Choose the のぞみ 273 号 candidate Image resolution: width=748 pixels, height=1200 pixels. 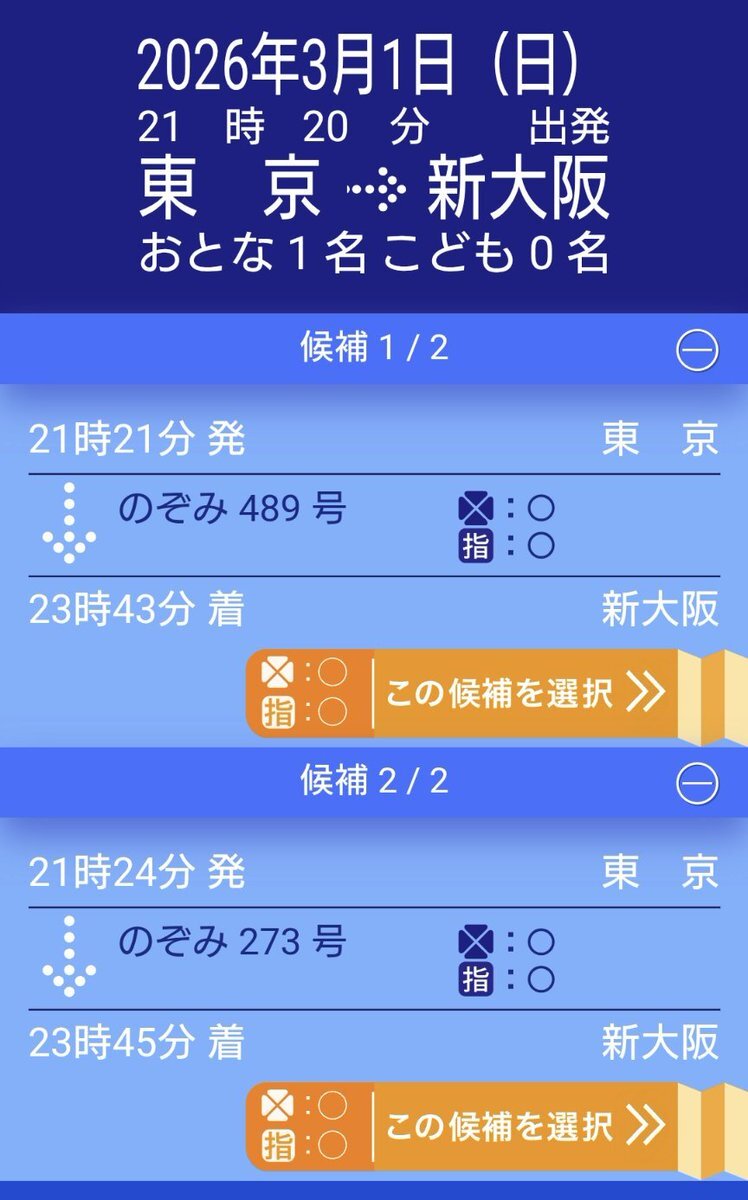pyautogui.click(x=523, y=1127)
